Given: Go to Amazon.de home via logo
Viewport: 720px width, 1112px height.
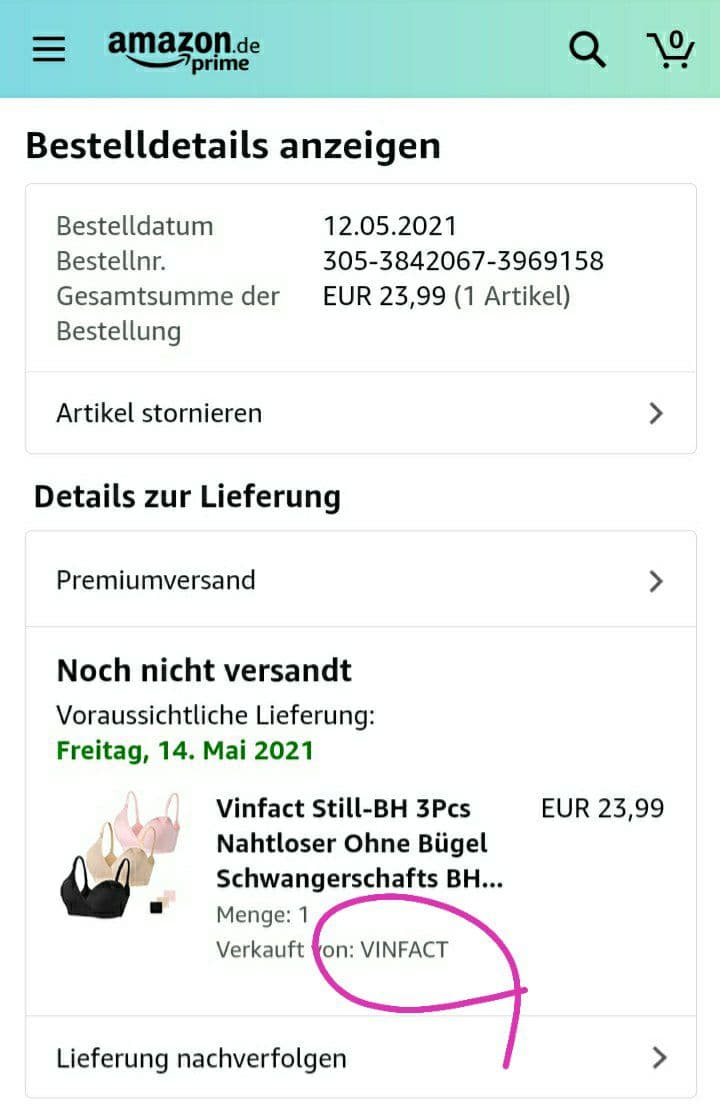Looking at the screenshot, I should (x=184, y=49).
